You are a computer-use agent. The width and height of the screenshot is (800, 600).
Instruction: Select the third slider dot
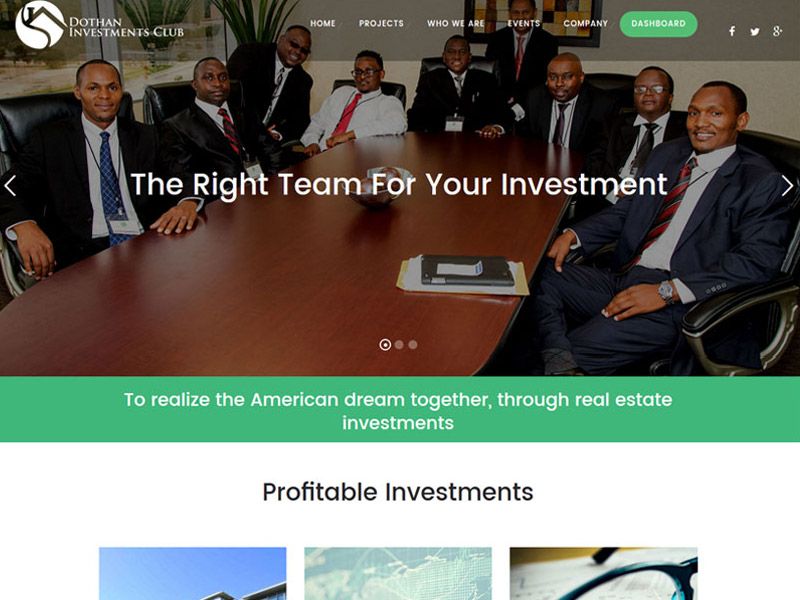click(413, 344)
